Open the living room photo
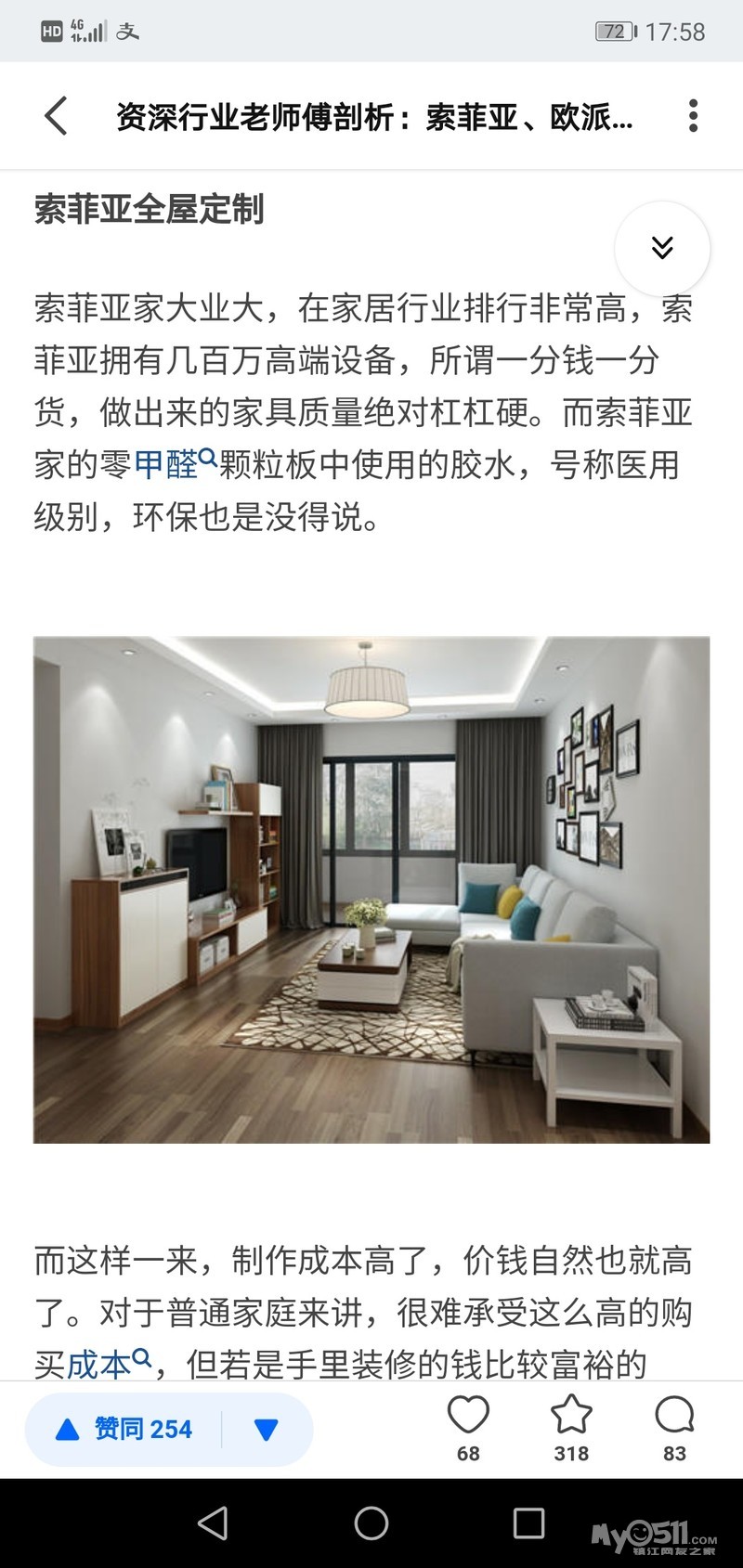The width and height of the screenshot is (743, 1568). [371, 889]
